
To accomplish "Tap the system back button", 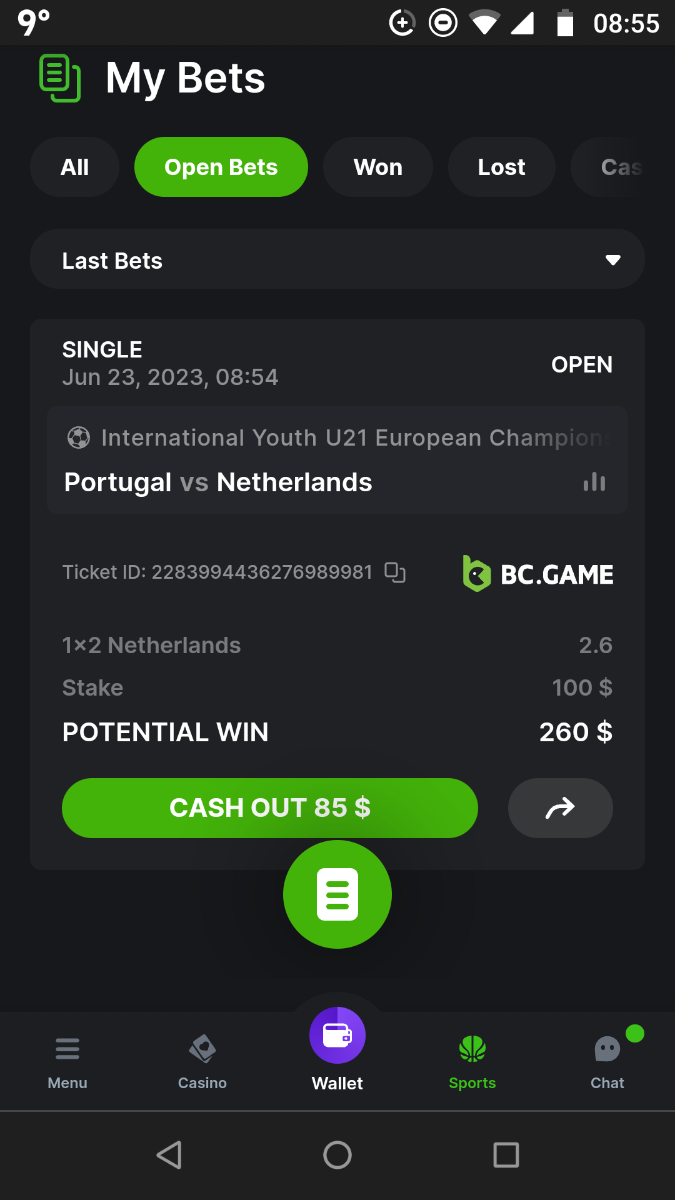I will coord(169,1155).
